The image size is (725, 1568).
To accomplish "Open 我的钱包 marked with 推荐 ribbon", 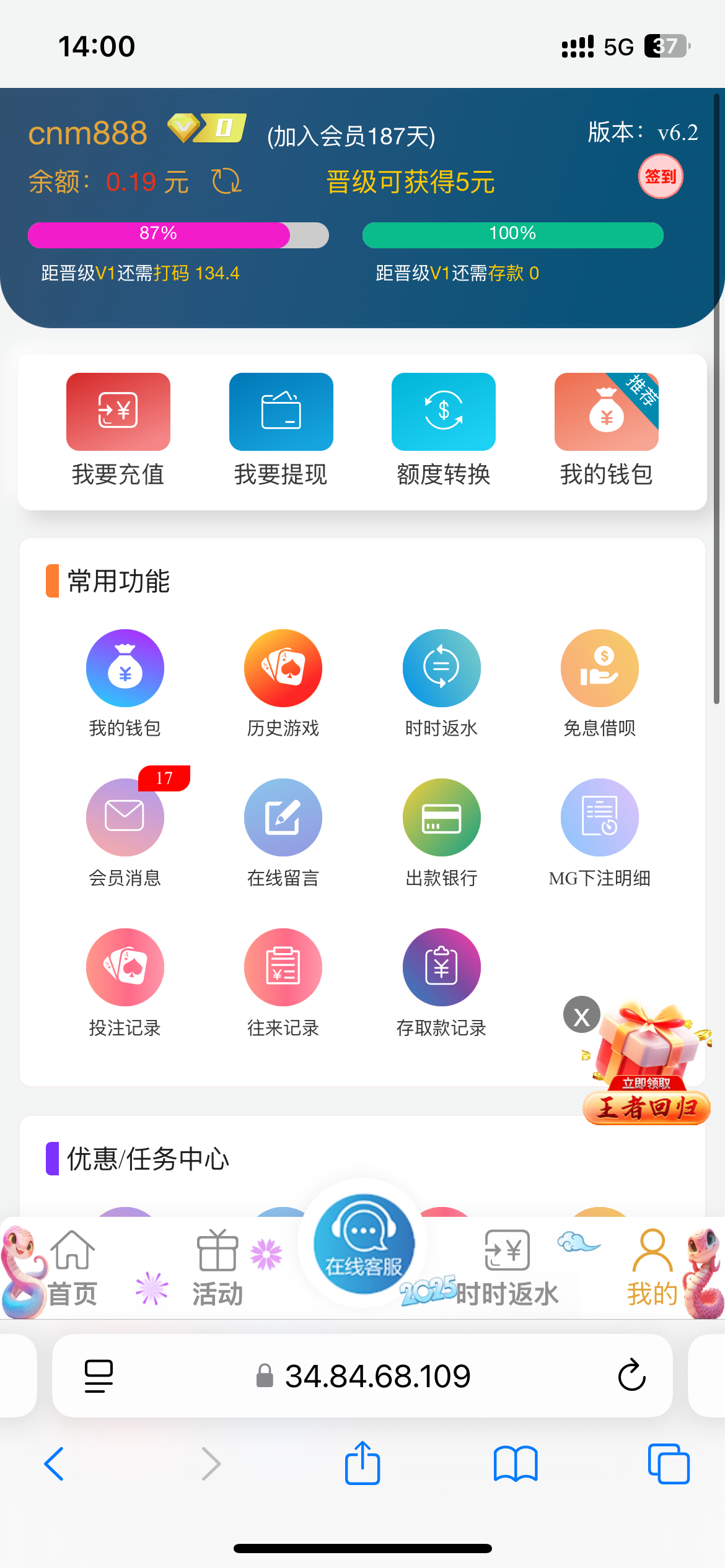I will pyautogui.click(x=607, y=430).
